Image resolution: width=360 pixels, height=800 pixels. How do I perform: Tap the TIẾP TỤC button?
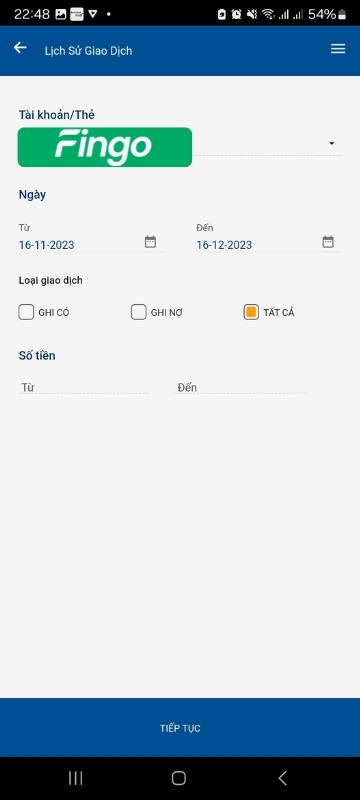point(180,728)
